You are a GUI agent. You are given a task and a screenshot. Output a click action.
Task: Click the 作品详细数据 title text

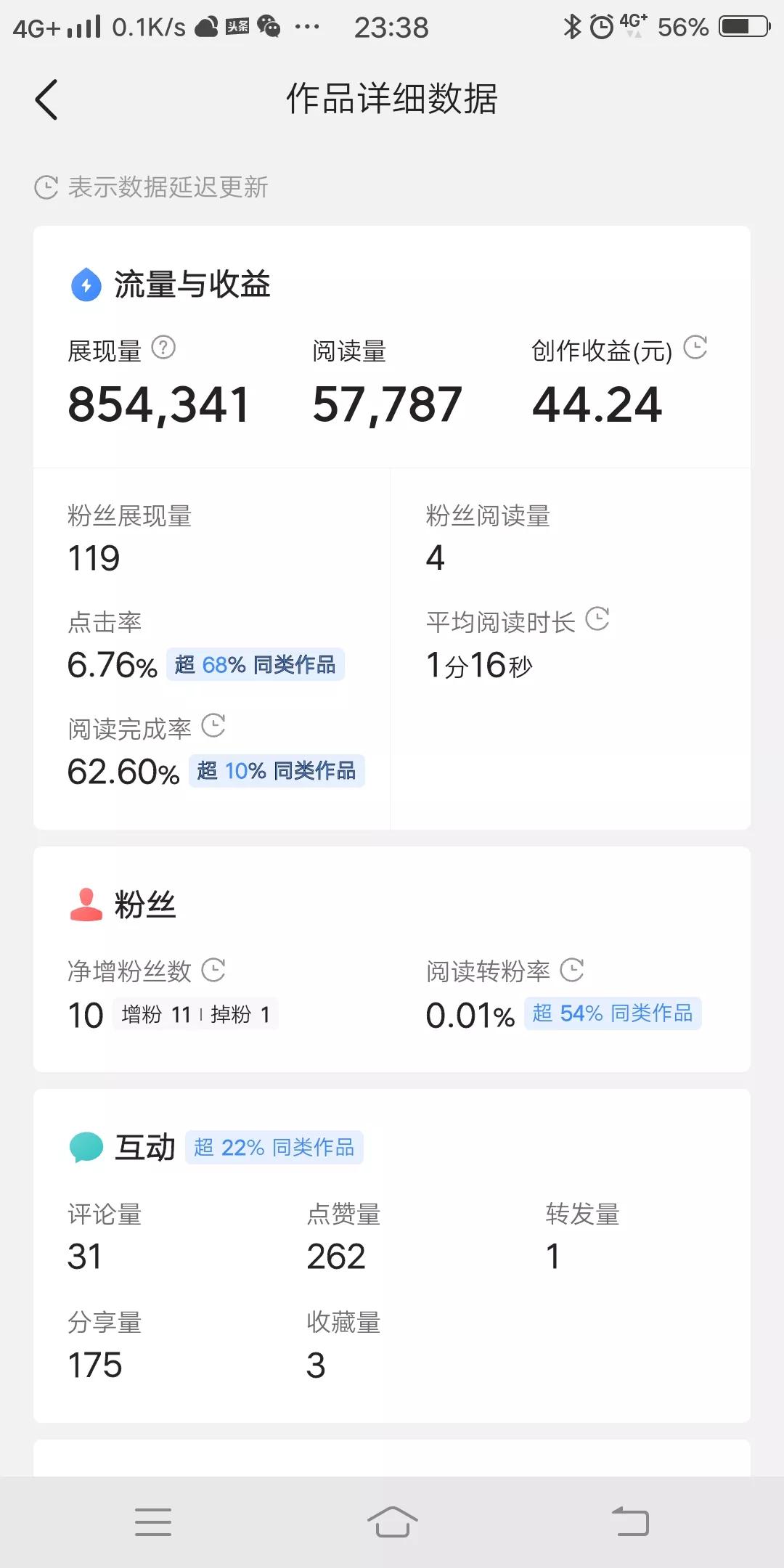tap(392, 101)
